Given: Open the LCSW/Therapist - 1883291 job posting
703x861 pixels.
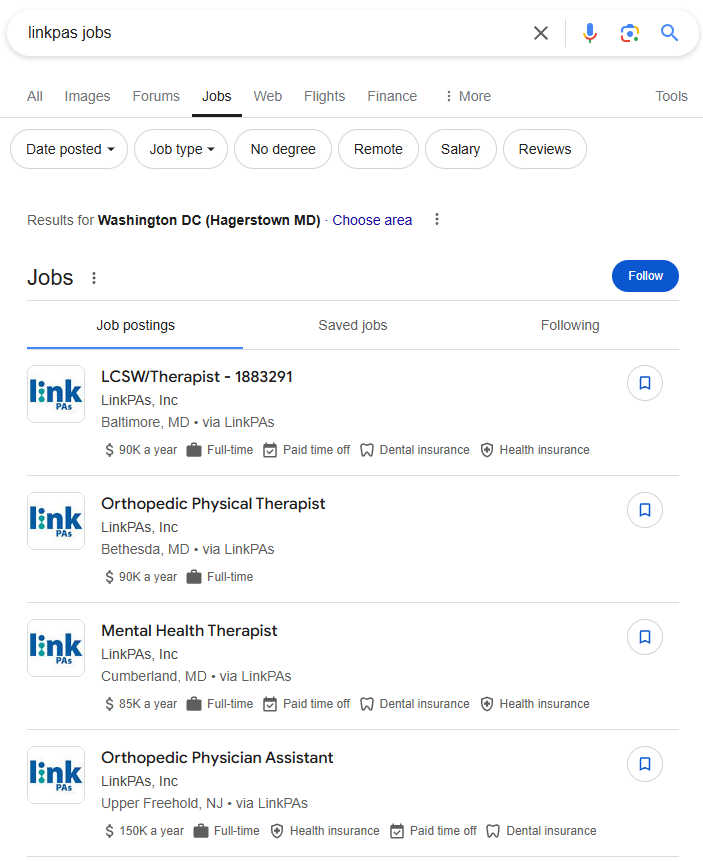Looking at the screenshot, I should 196,377.
